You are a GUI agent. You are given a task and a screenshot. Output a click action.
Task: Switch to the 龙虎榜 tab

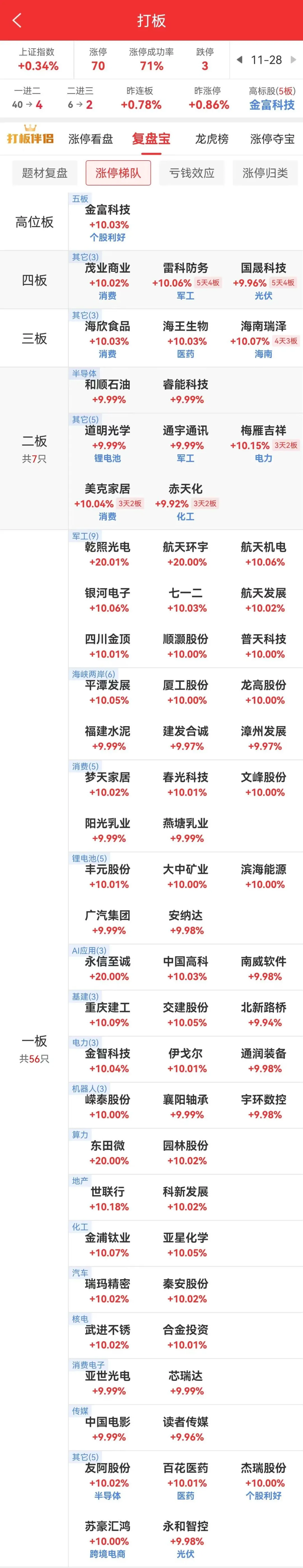coord(212,139)
